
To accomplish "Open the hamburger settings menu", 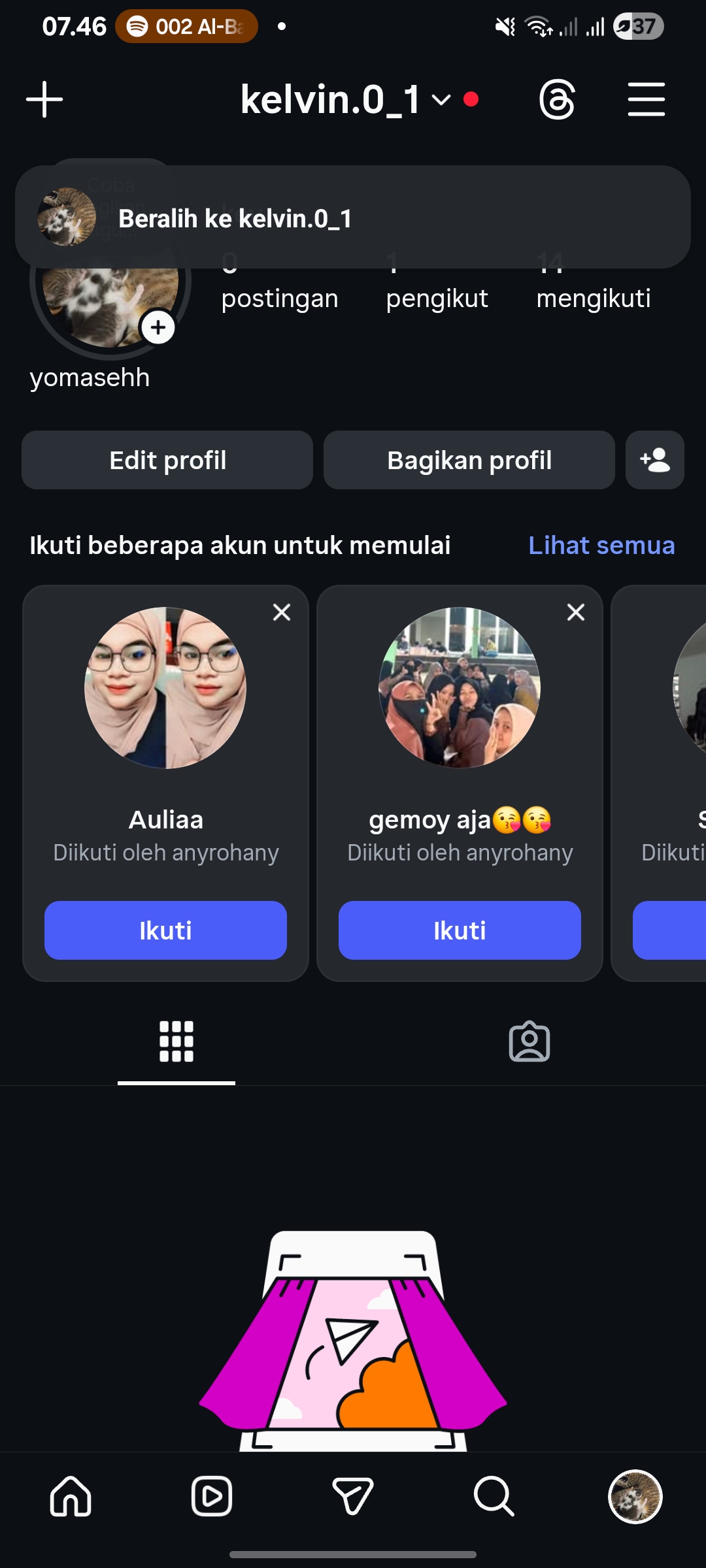I will pos(646,99).
